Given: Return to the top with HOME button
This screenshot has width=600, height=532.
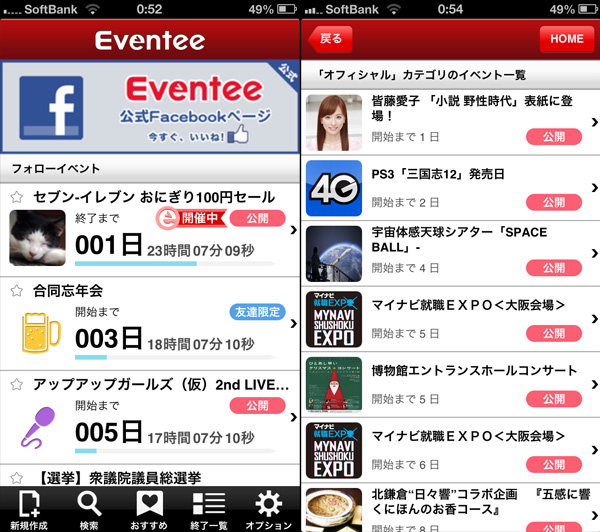Looking at the screenshot, I should [x=567, y=39].
